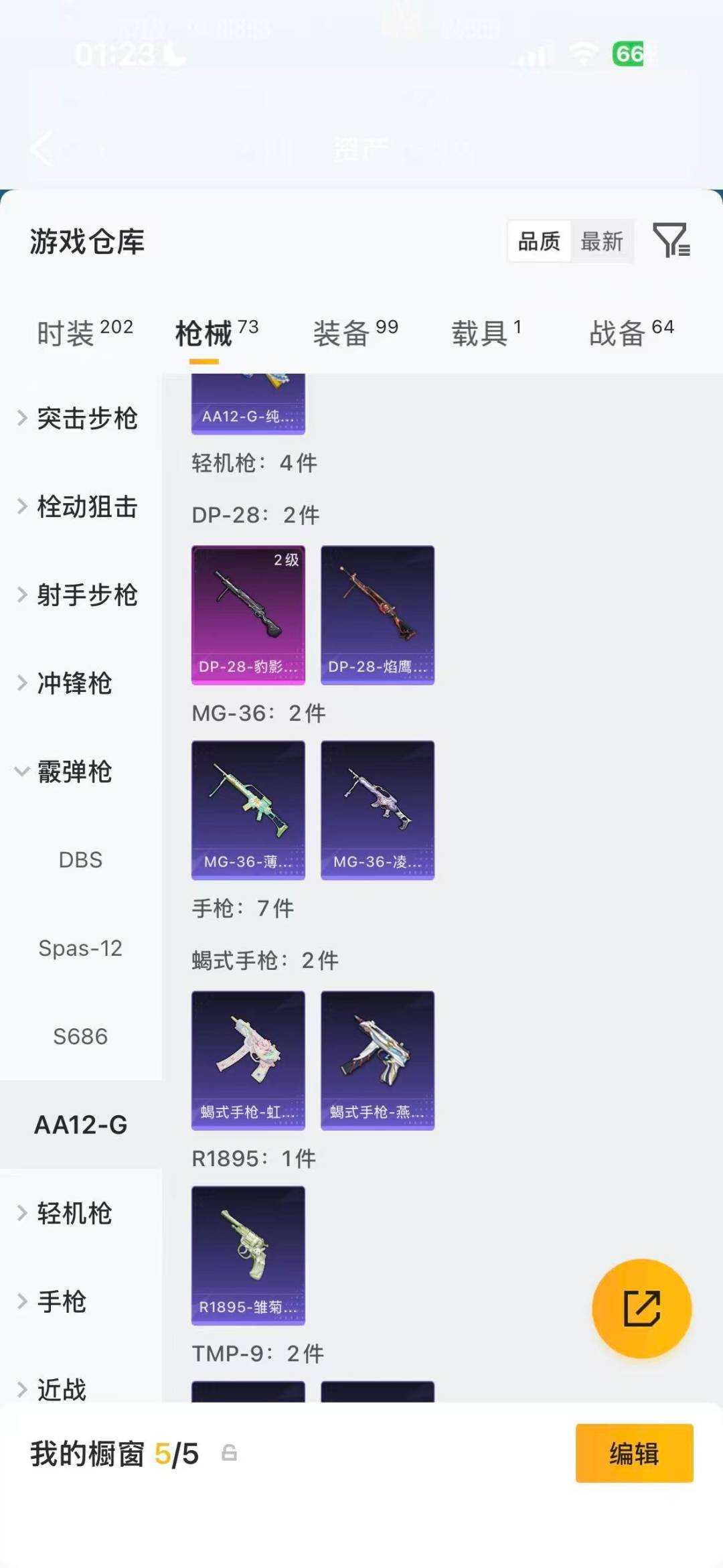Select the AA12-G subcategory
Viewport: 723px width, 1568px height.
(x=80, y=1125)
